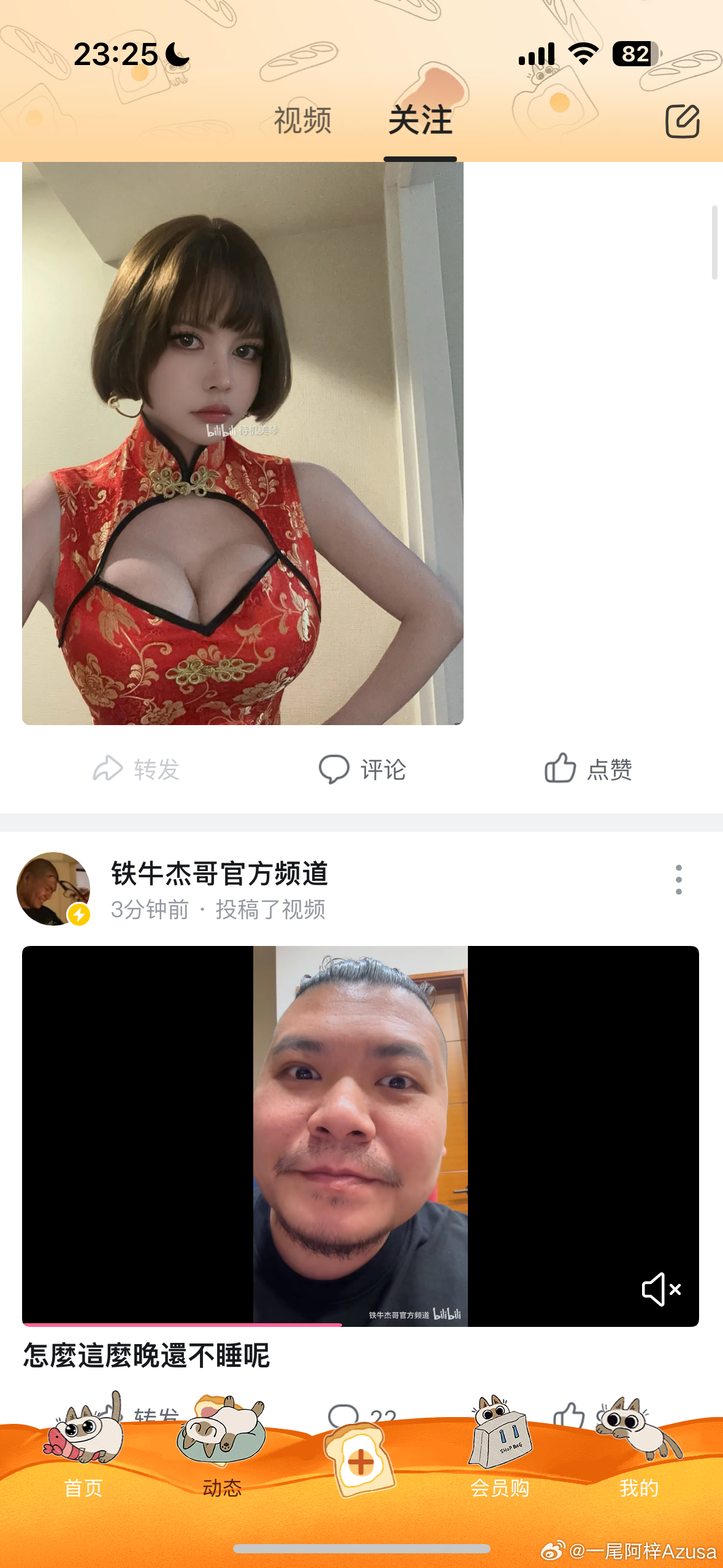Like the photo post with 点赞

point(588,769)
